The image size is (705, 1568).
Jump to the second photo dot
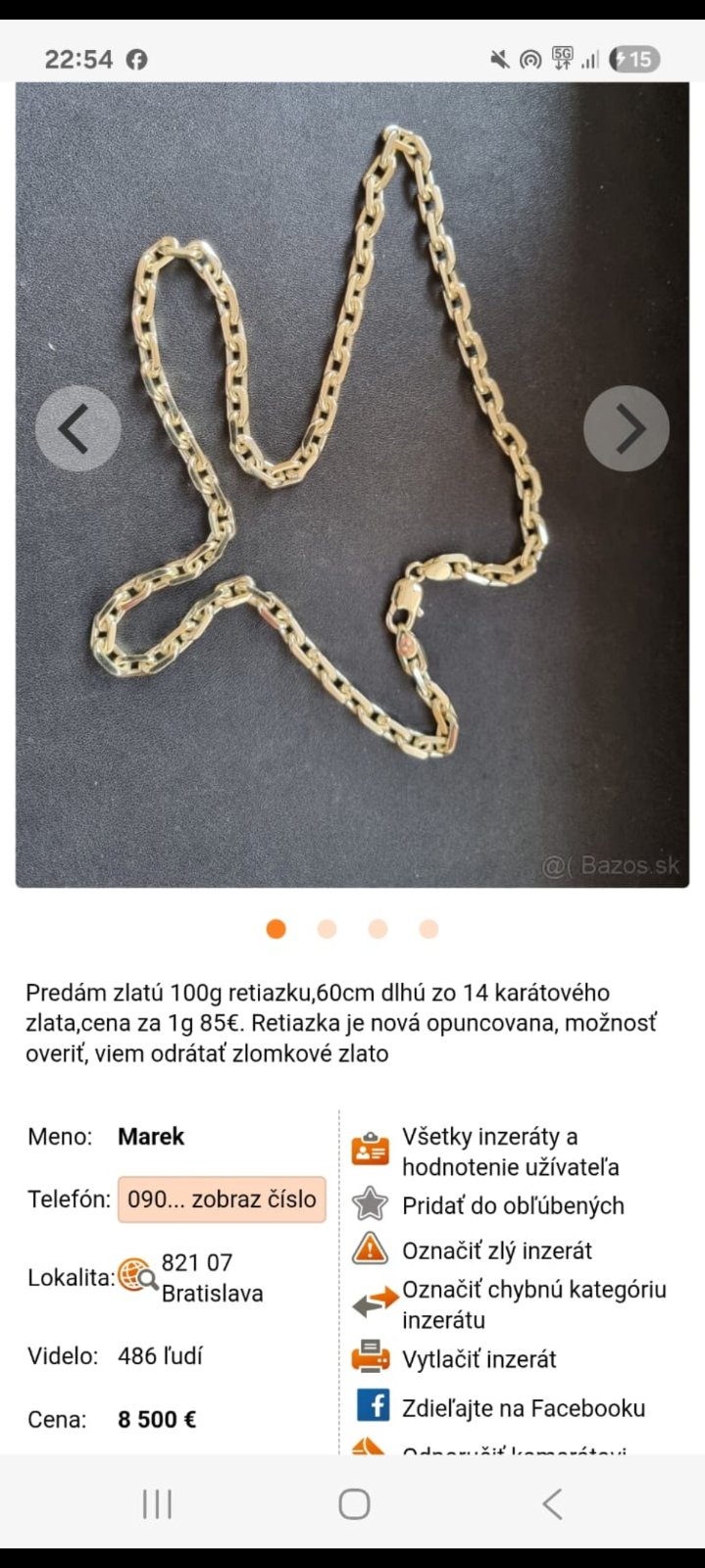click(327, 929)
